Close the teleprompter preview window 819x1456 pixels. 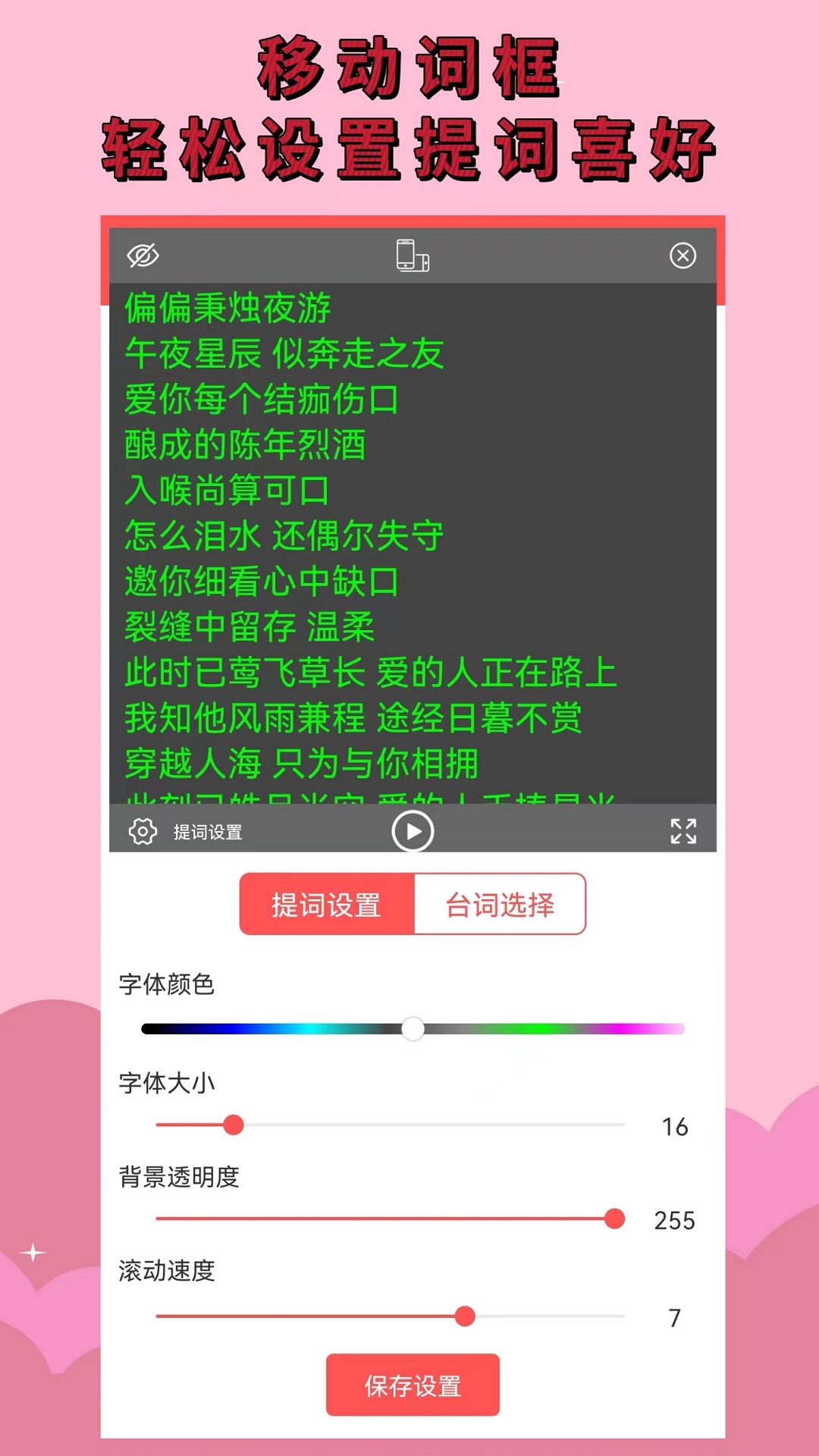coord(682,257)
